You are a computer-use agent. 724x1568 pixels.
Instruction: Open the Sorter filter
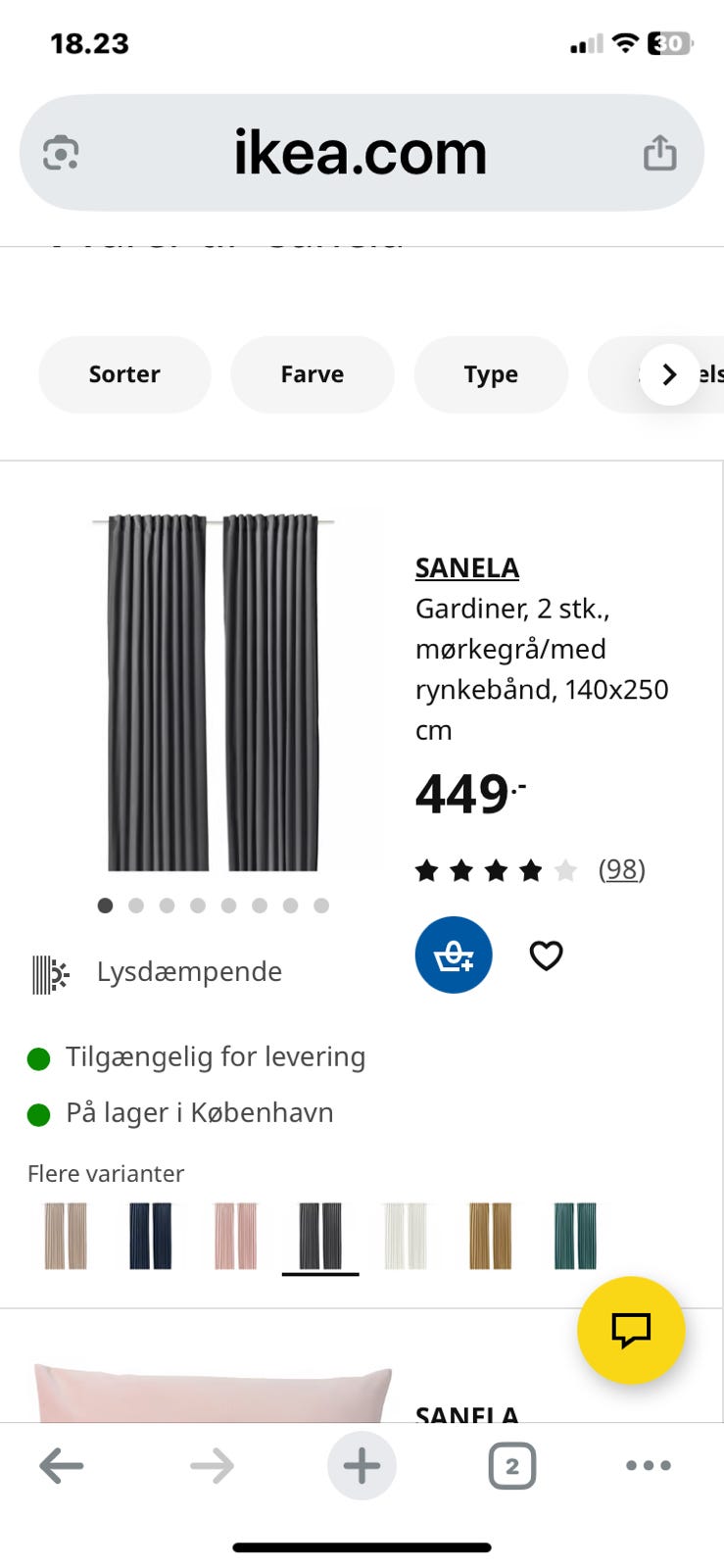click(123, 374)
